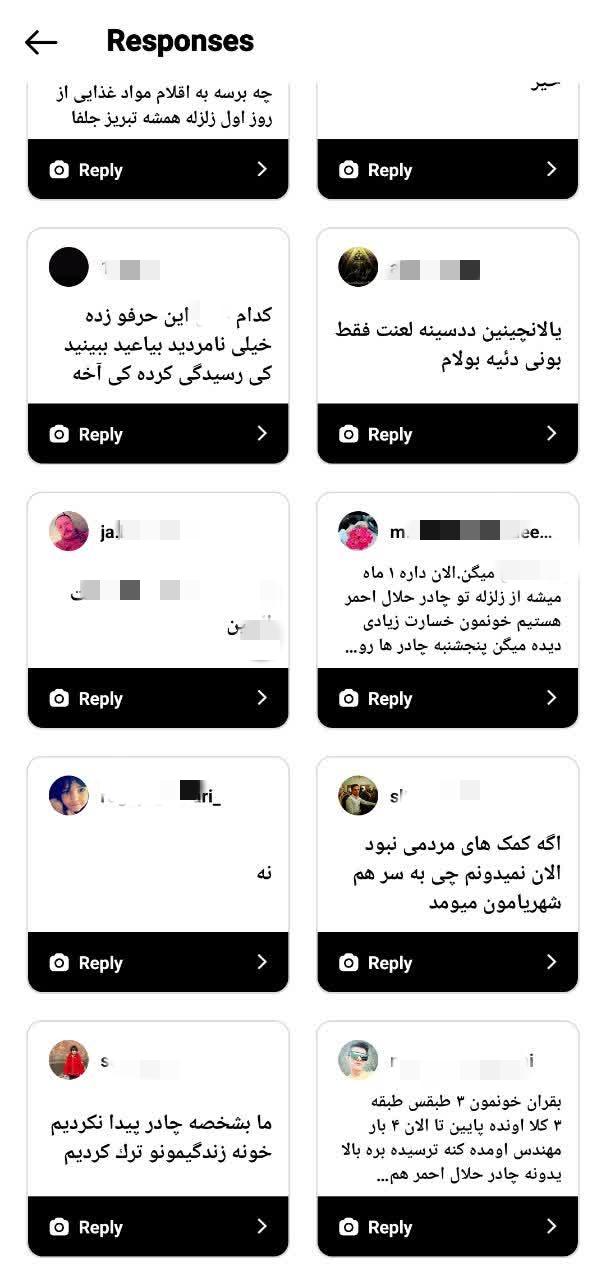Reply to response starting with یالانچینین
The width and height of the screenshot is (606, 1280).
pyautogui.click(x=447, y=434)
